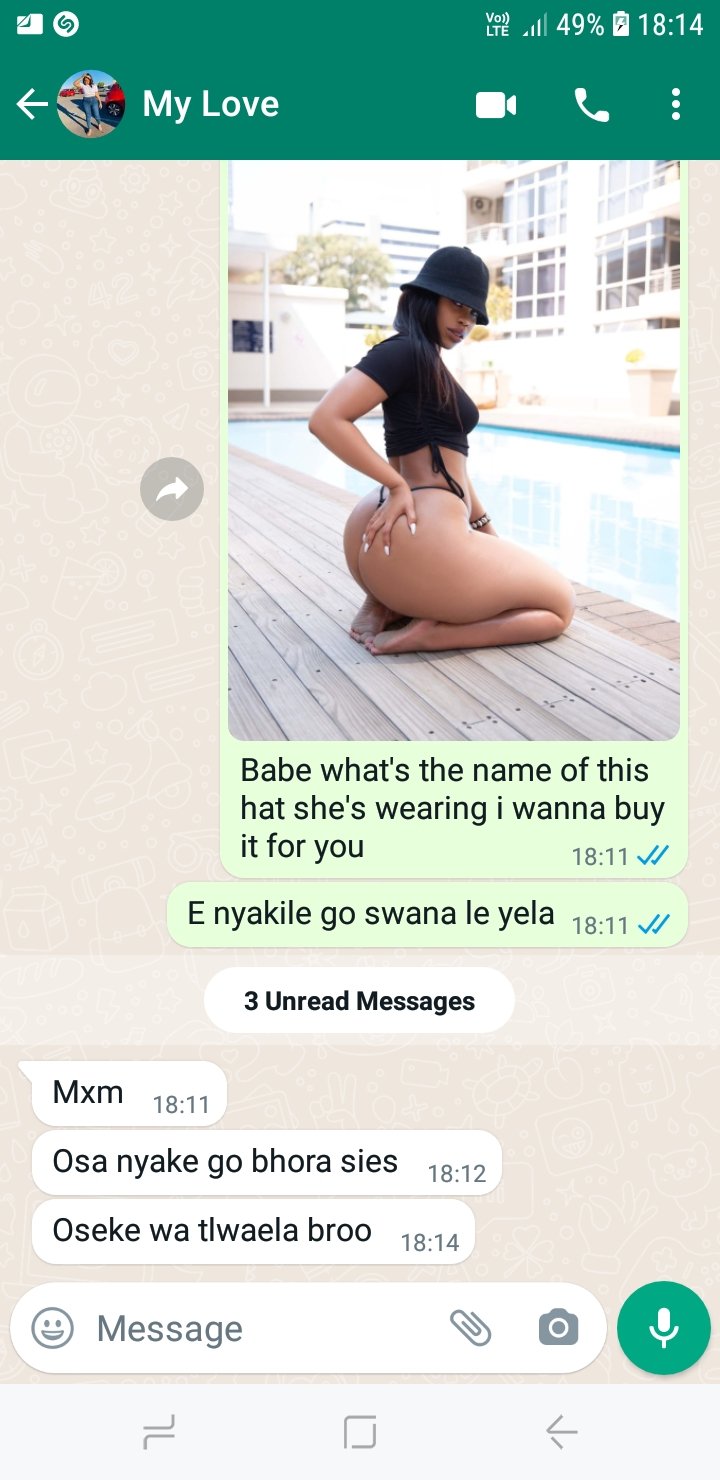This screenshot has height=1480, width=720.
Task: Open My Love's contact info
Action: click(210, 104)
